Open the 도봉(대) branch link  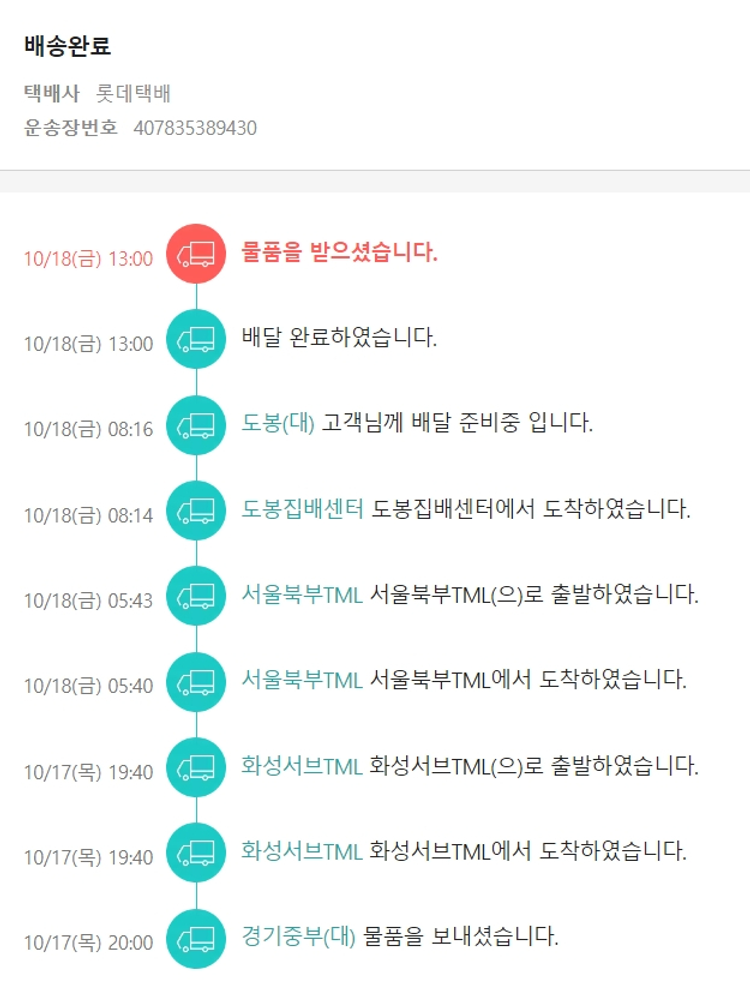(278, 423)
